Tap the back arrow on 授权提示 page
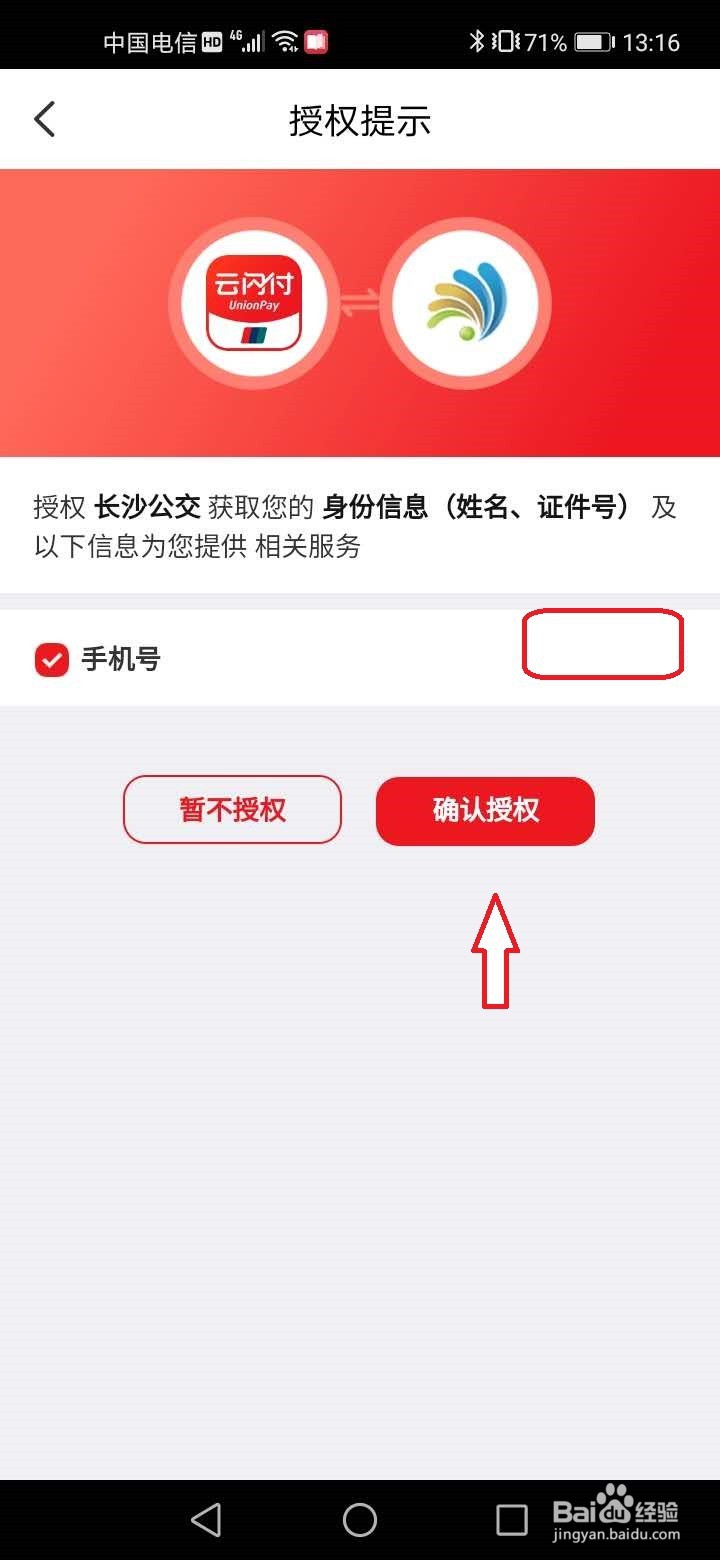 click(43, 118)
